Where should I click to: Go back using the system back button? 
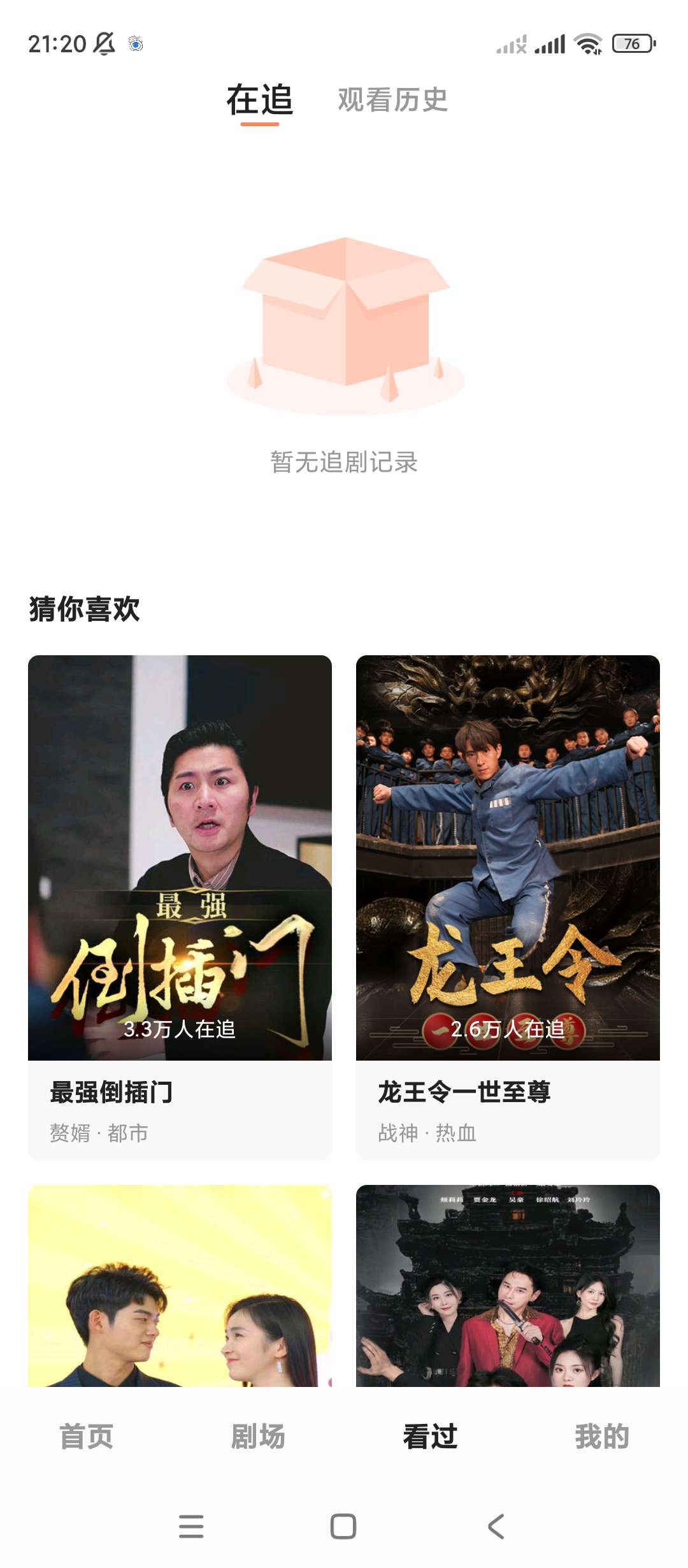[496, 1527]
